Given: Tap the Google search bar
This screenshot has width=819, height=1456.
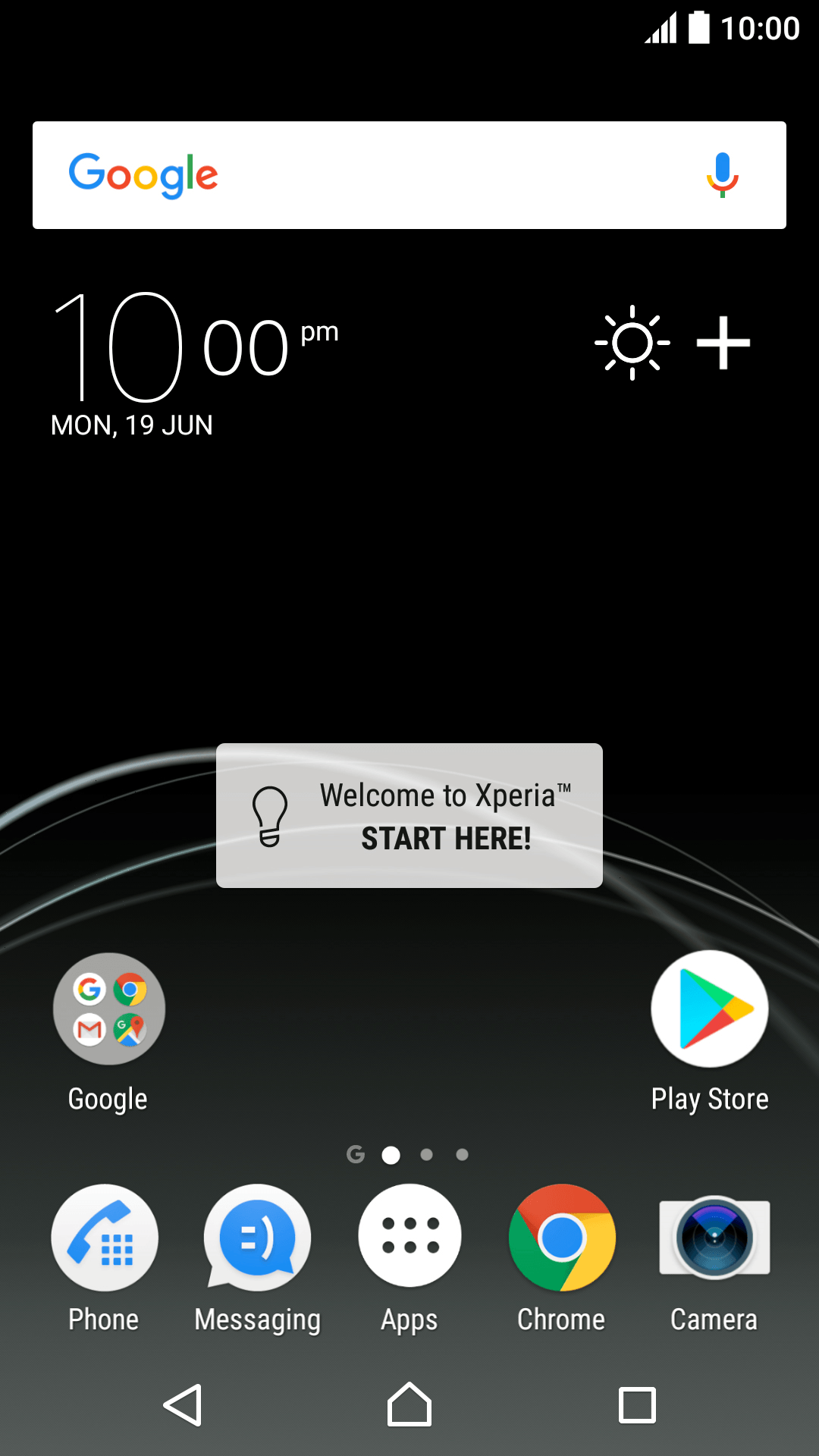Looking at the screenshot, I should (x=379, y=175).
